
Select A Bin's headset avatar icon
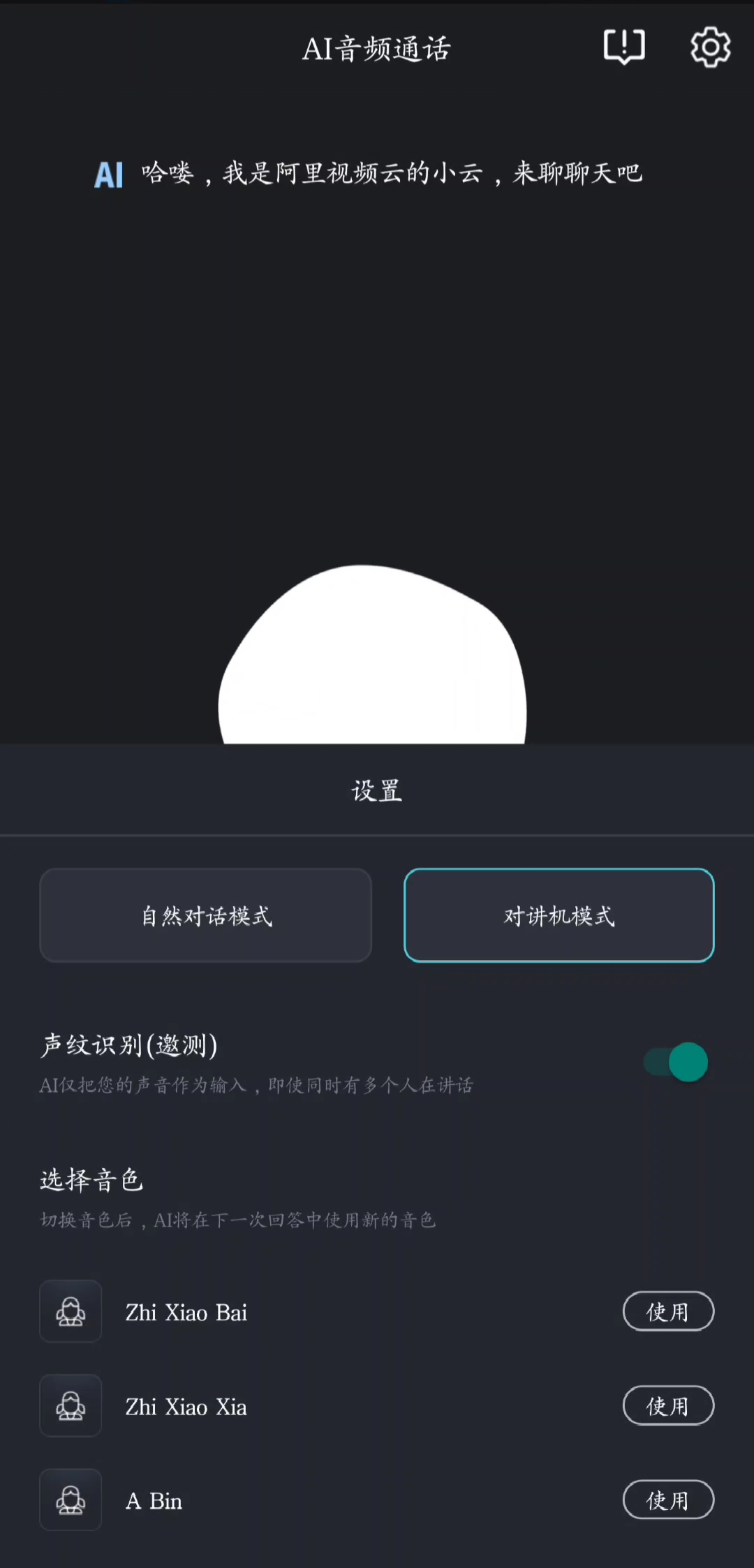pyautogui.click(x=70, y=1500)
